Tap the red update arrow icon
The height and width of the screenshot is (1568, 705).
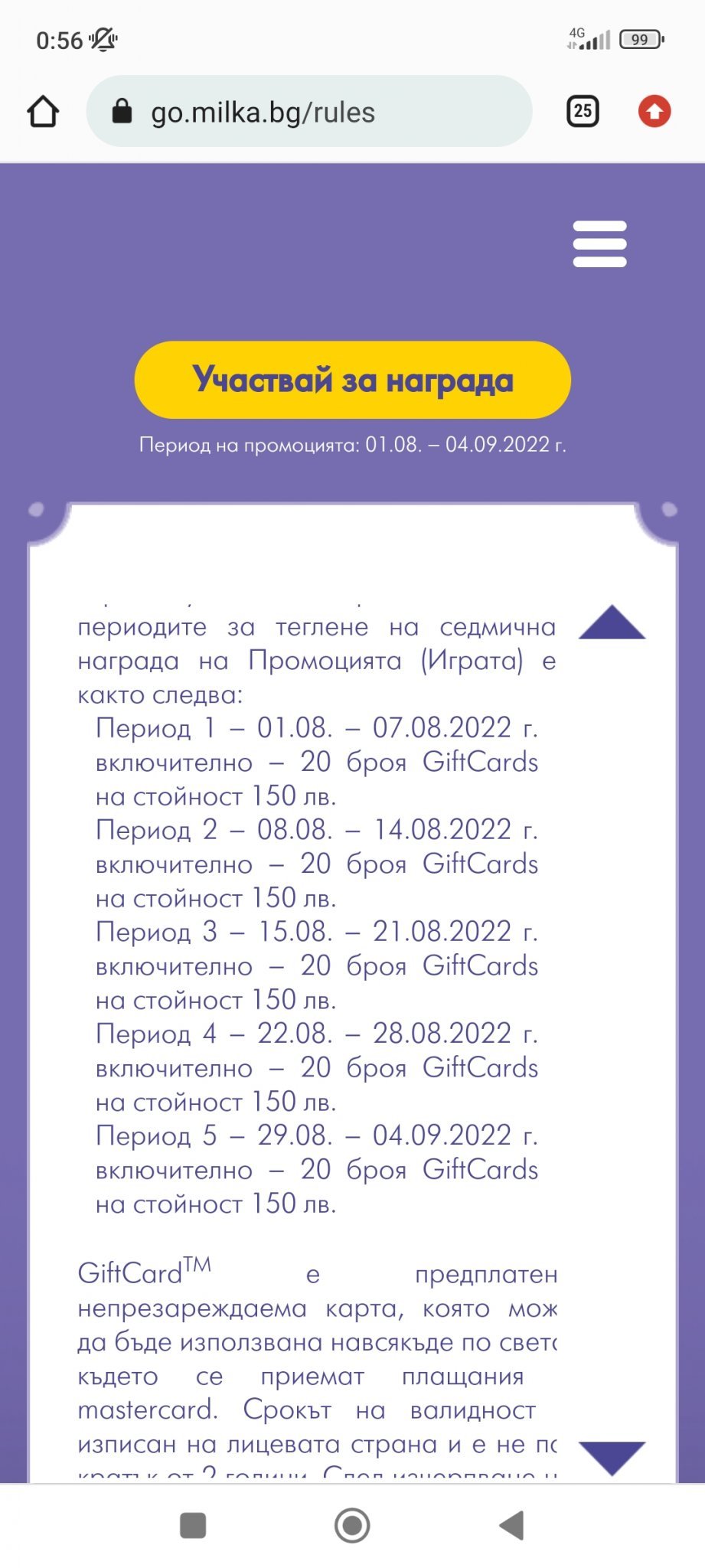coord(654,112)
